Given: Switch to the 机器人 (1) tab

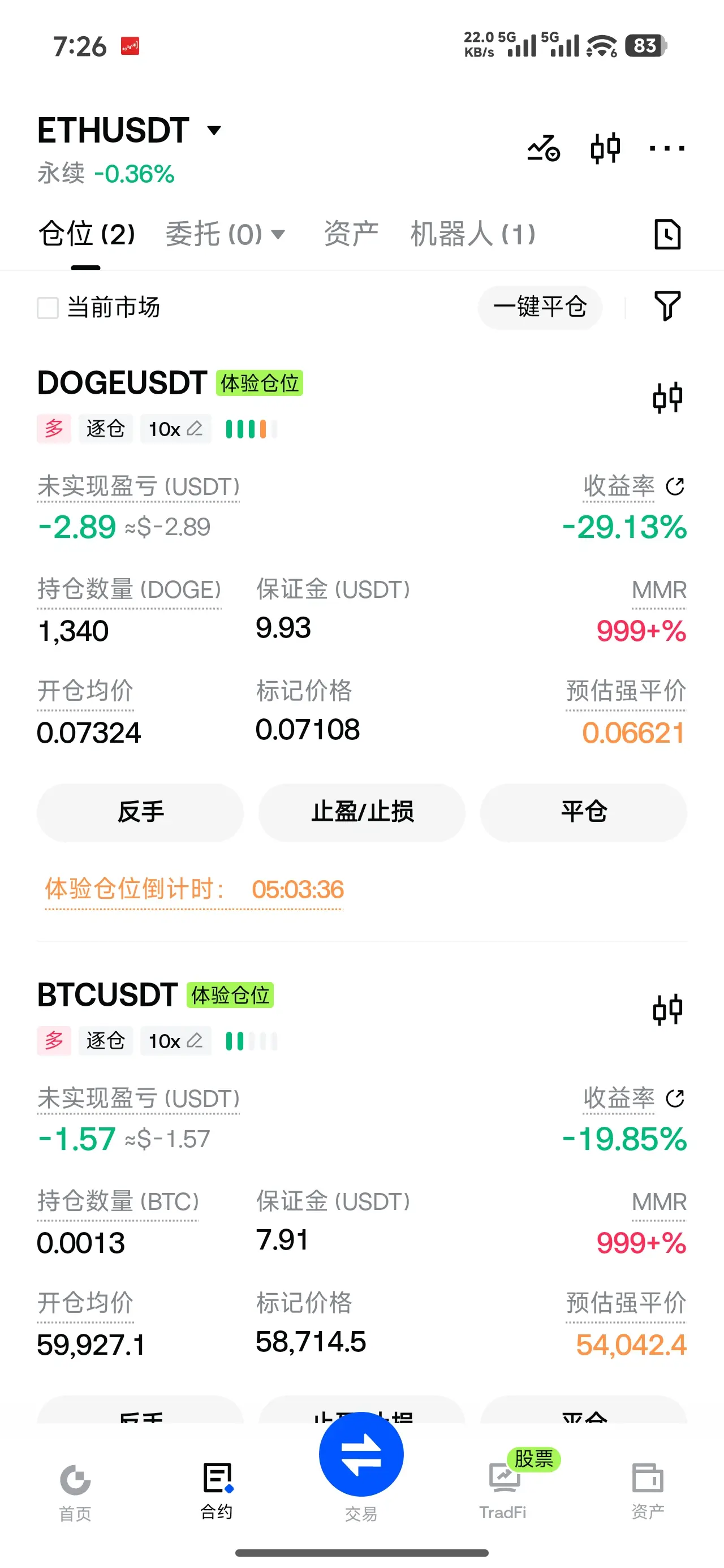Looking at the screenshot, I should click(x=473, y=234).
